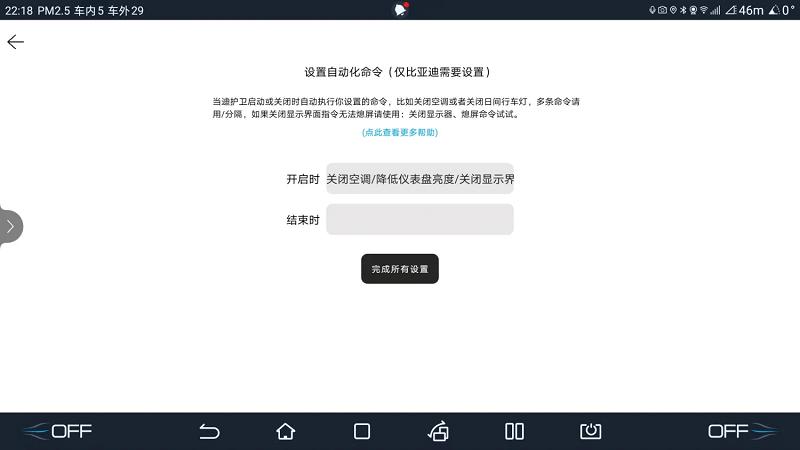Tap the empty 结束时 command field
This screenshot has width=800, height=450.
point(420,219)
